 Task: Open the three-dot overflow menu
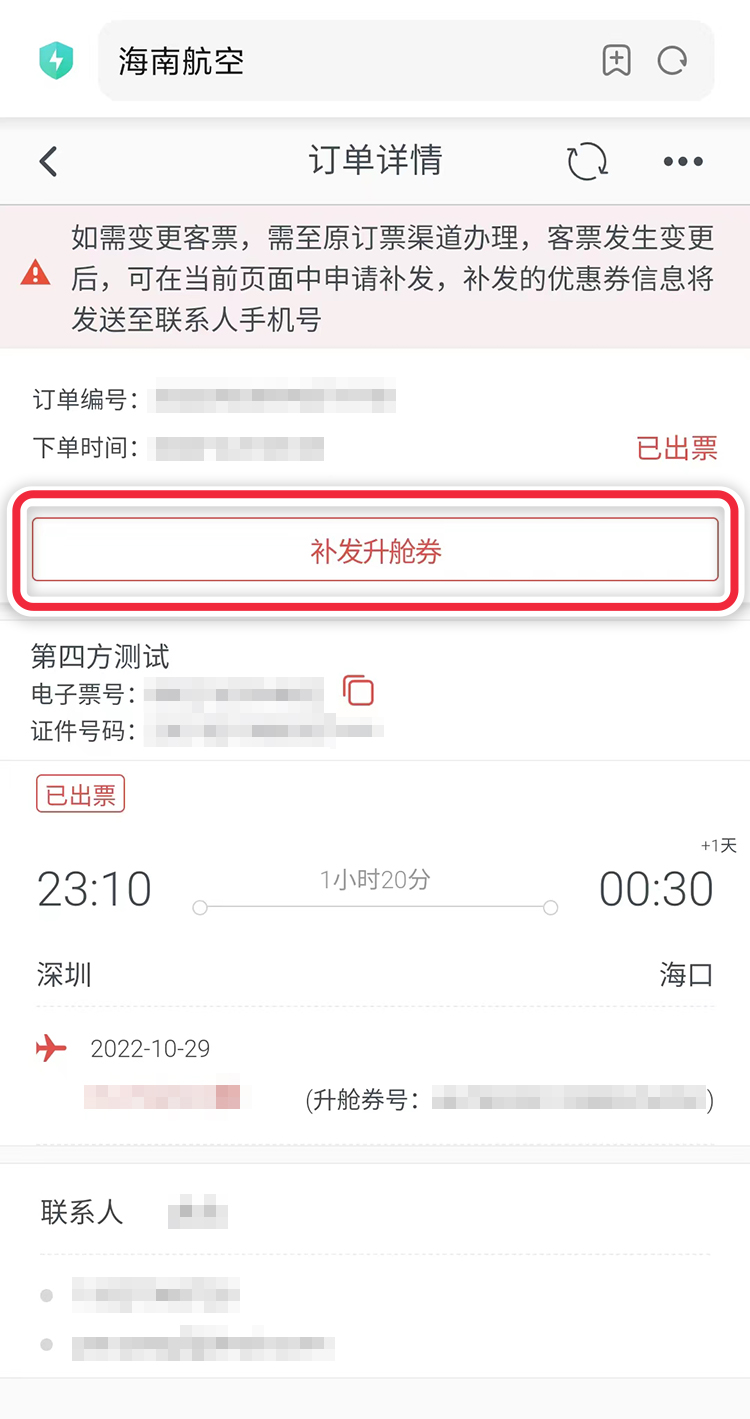[683, 161]
